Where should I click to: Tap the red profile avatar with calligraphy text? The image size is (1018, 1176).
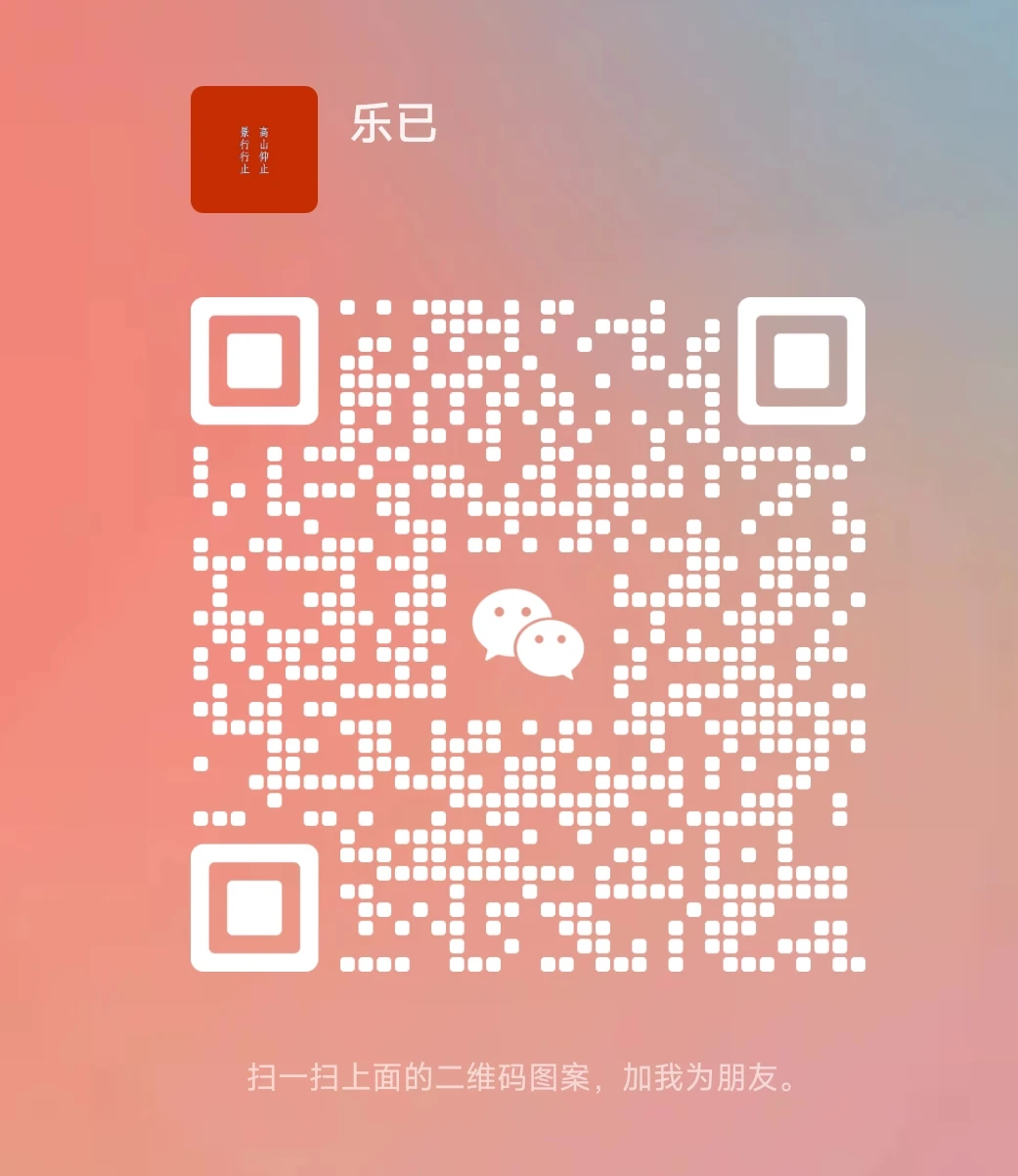[x=253, y=150]
